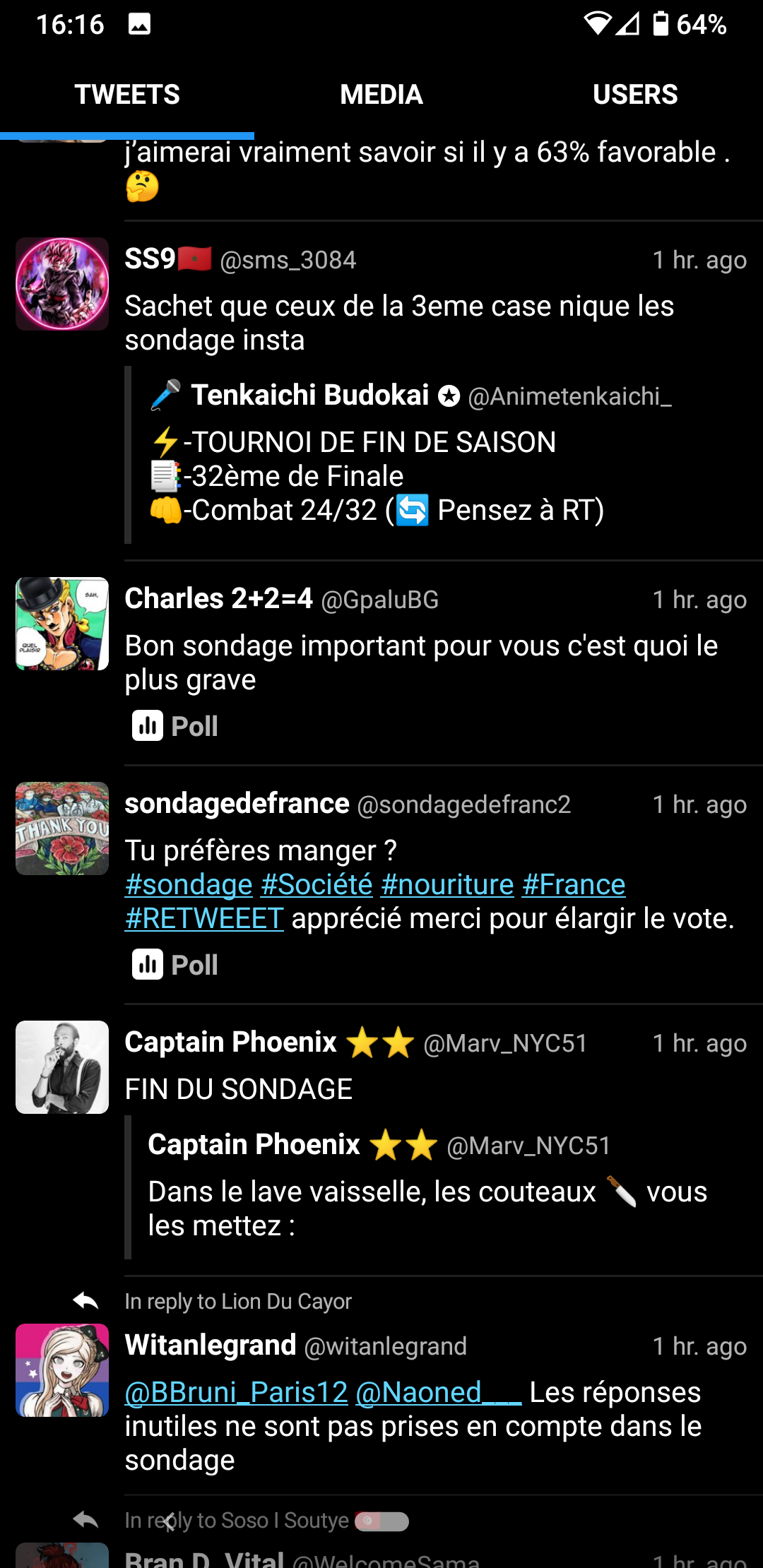The image size is (763, 1568).
Task: Click reply arrow above Witanlegrand's tweet
Action: (x=85, y=1300)
